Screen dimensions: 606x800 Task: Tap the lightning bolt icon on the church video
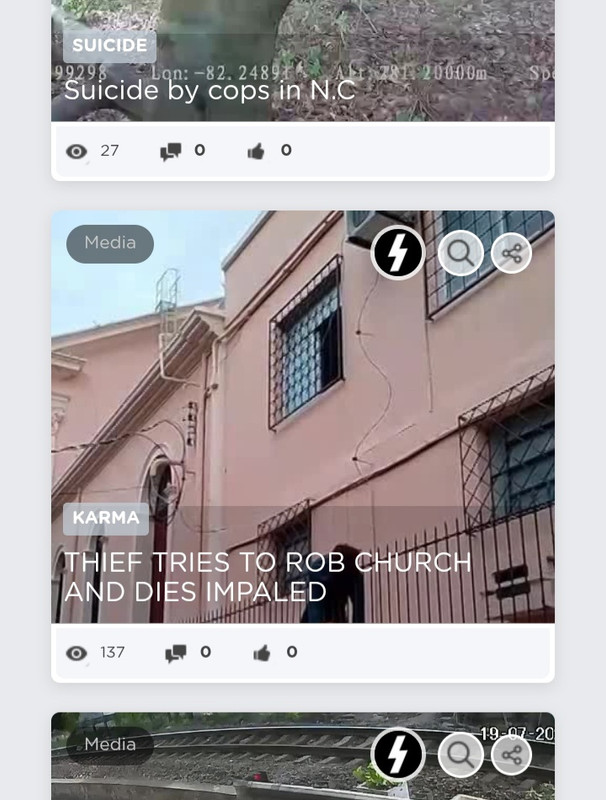398,253
